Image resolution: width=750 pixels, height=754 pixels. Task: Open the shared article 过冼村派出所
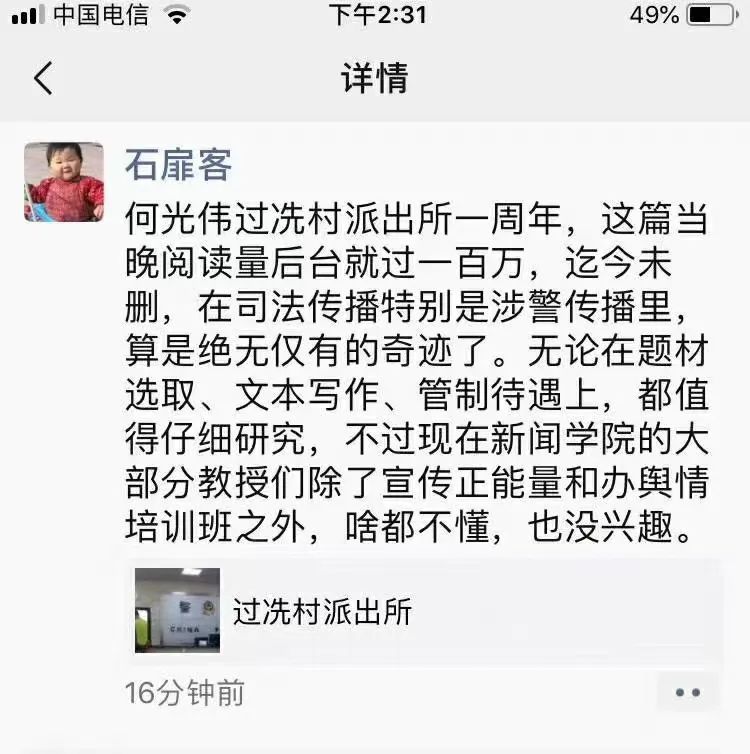[425, 611]
